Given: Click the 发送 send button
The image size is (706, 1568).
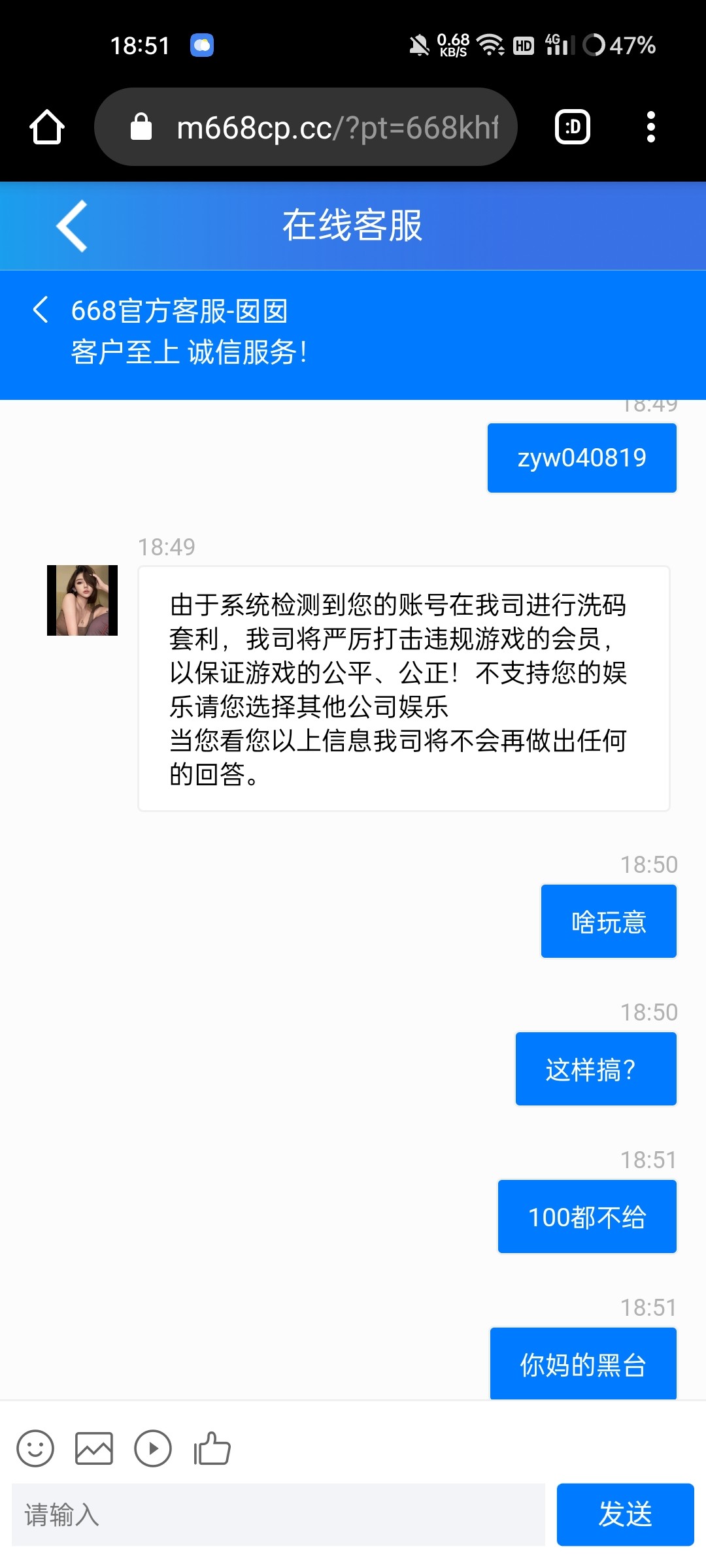Looking at the screenshot, I should tap(624, 1516).
